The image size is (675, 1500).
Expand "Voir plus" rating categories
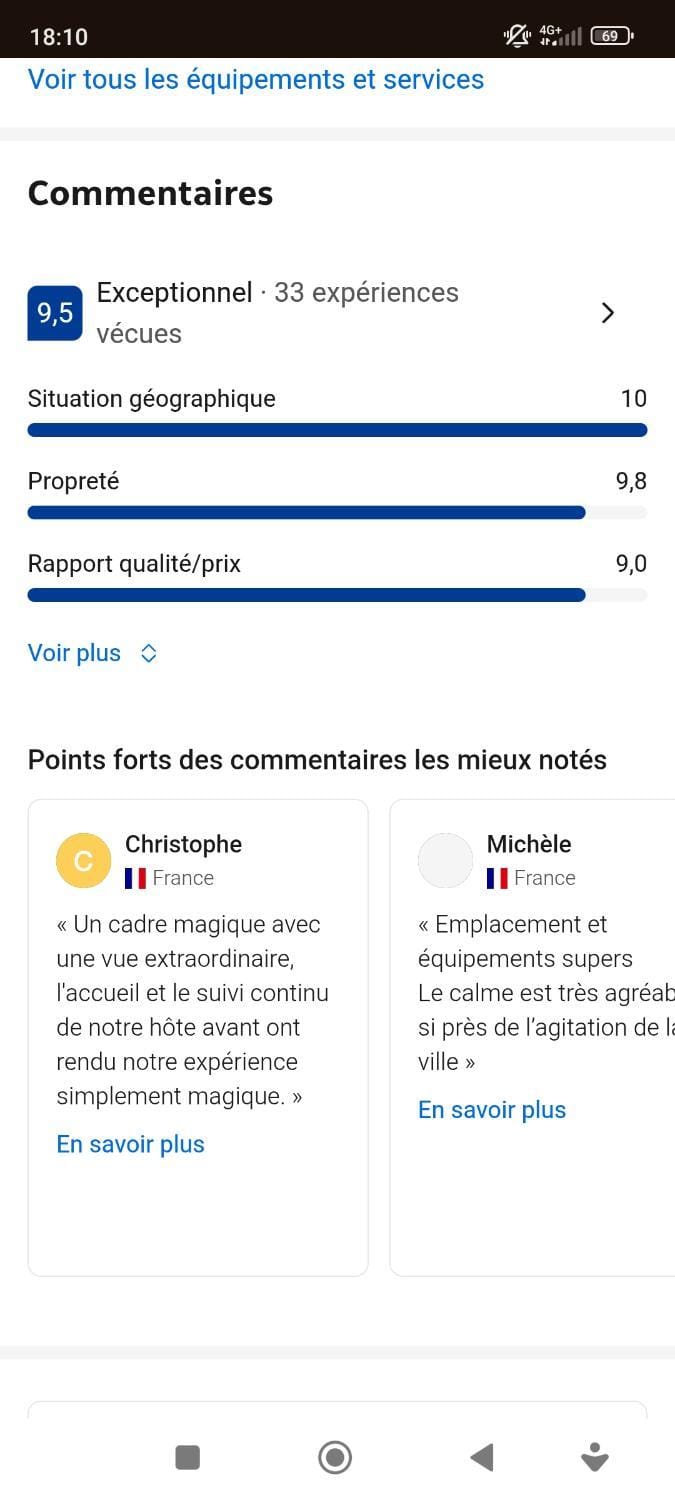(93, 653)
